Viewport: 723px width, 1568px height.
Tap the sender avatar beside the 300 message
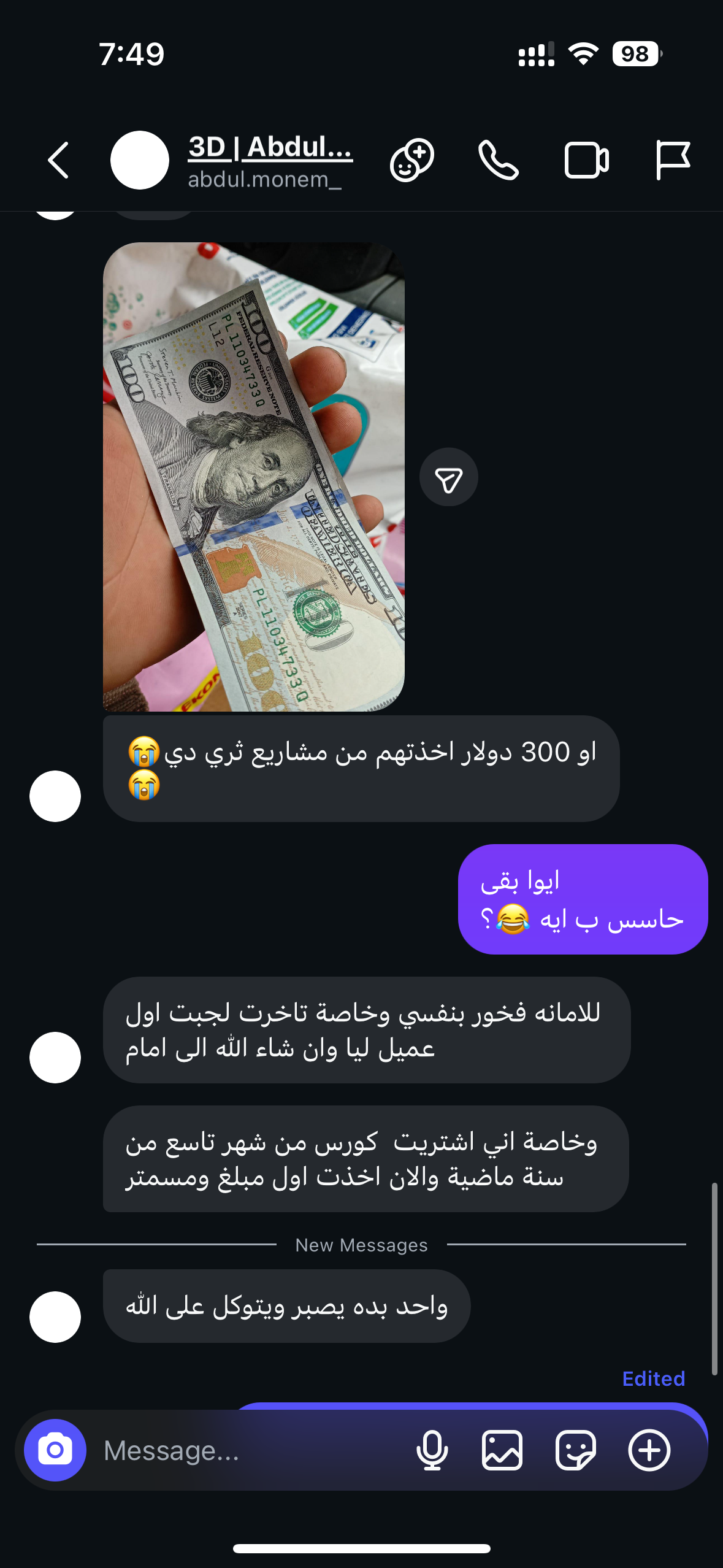tap(55, 796)
